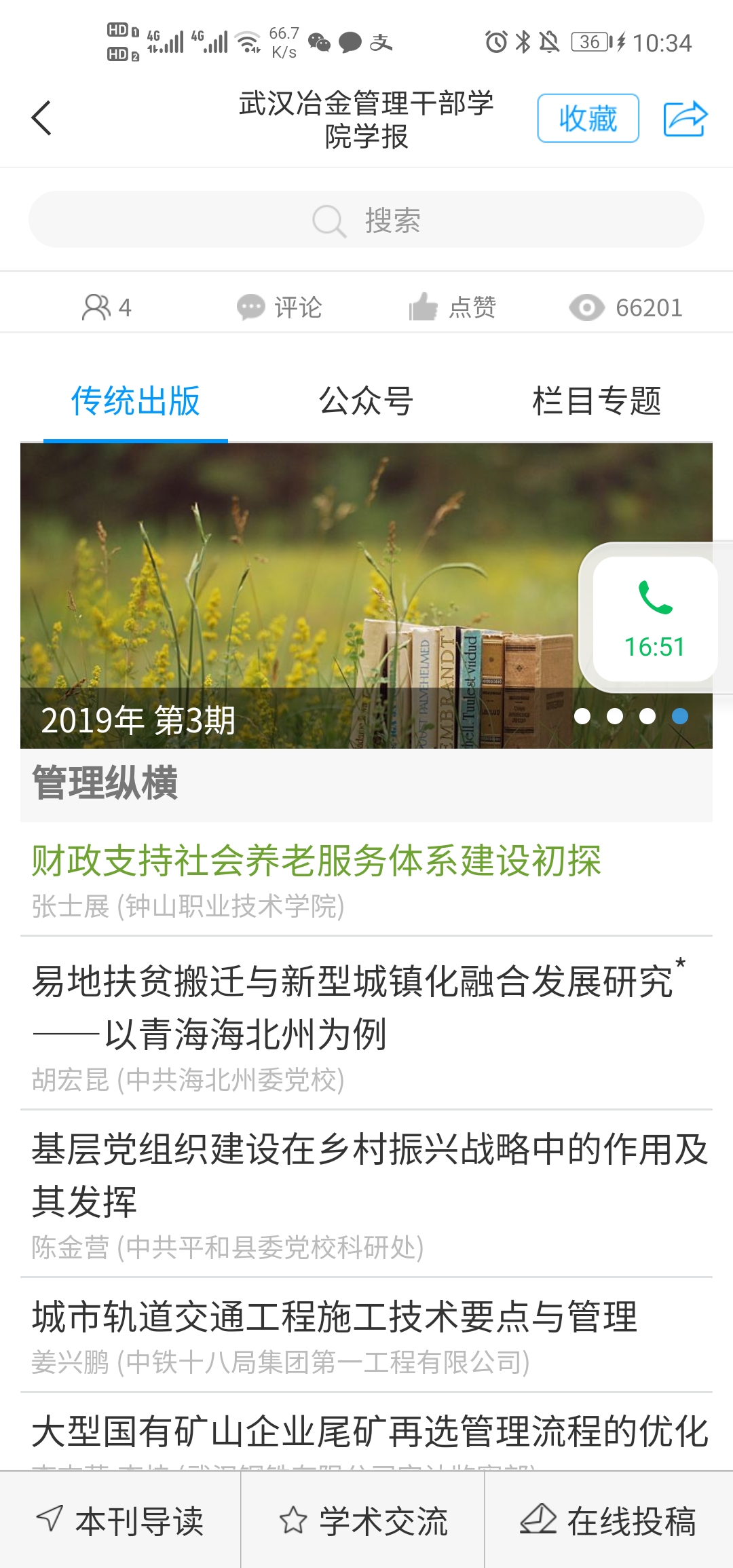
Task: Tap the 收藏 button to favorite the journal
Action: point(588,118)
